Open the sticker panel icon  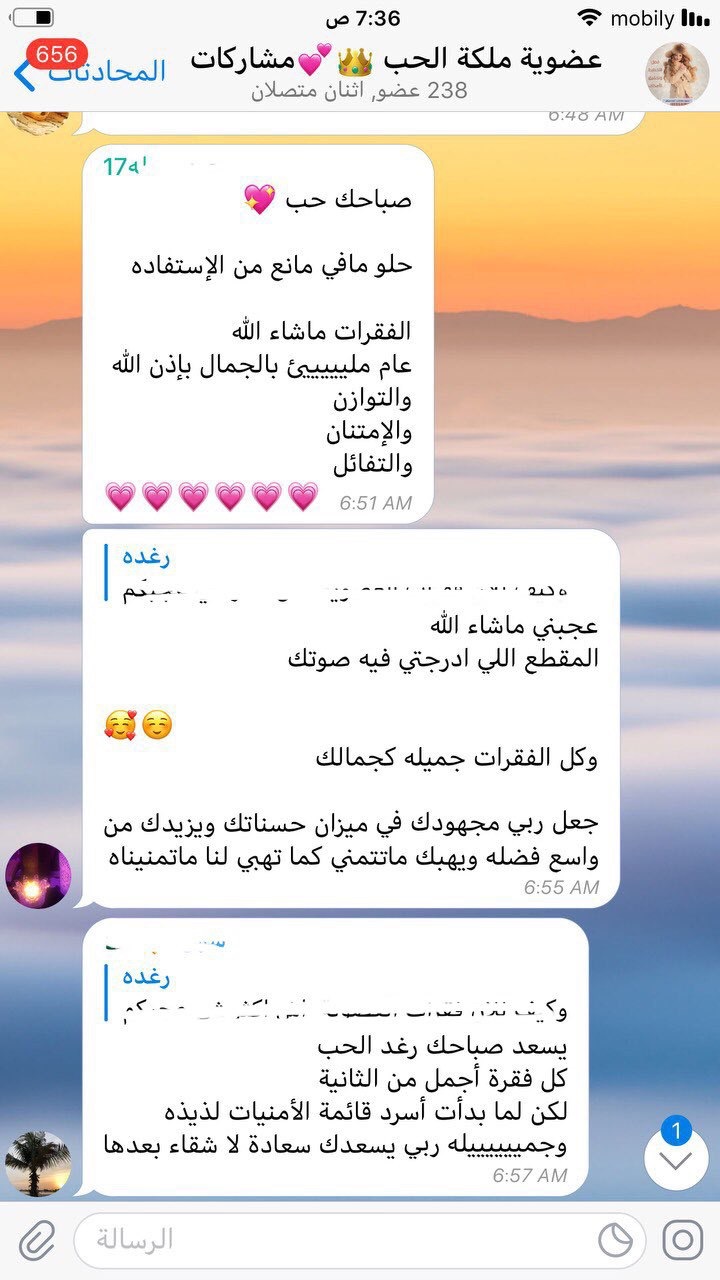(x=616, y=1240)
